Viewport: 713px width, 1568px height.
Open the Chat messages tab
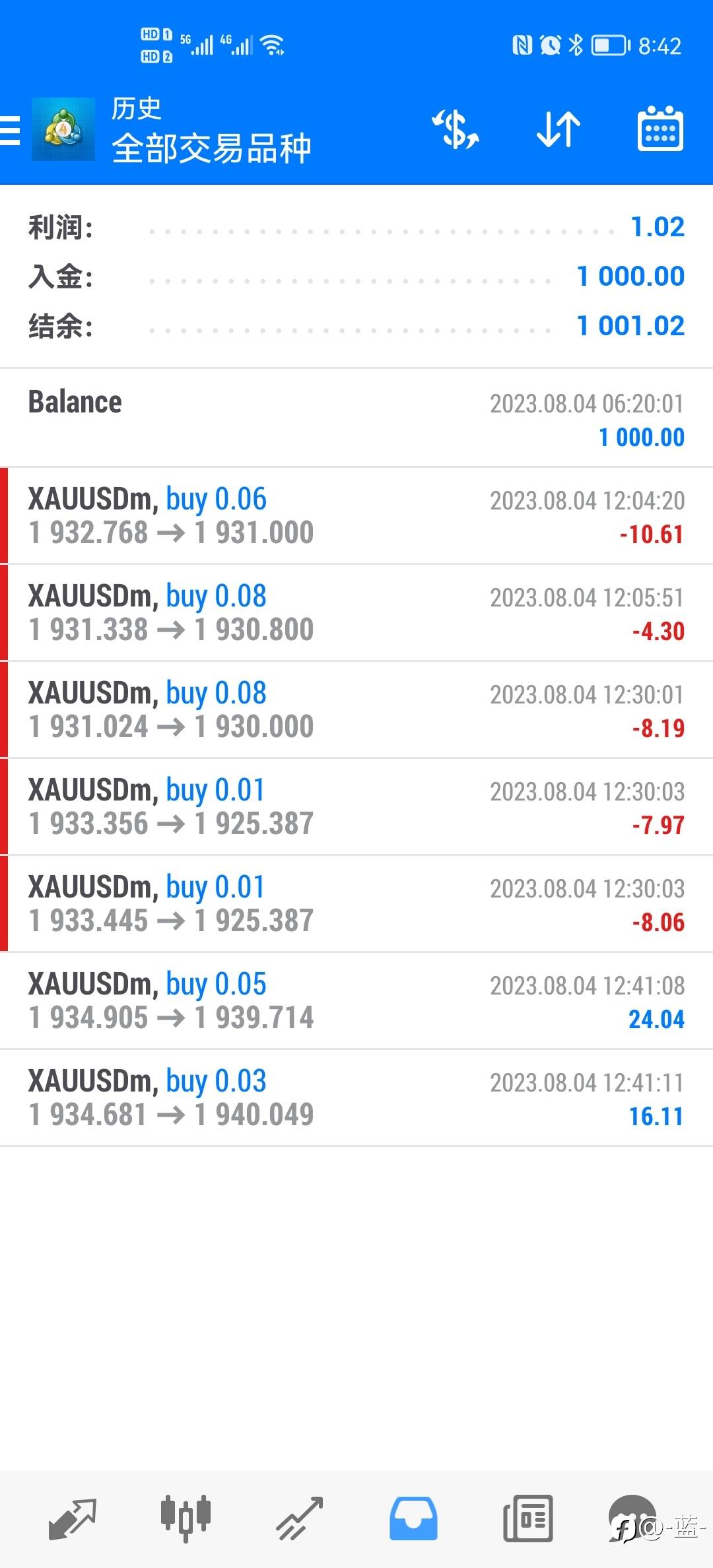tap(632, 1517)
